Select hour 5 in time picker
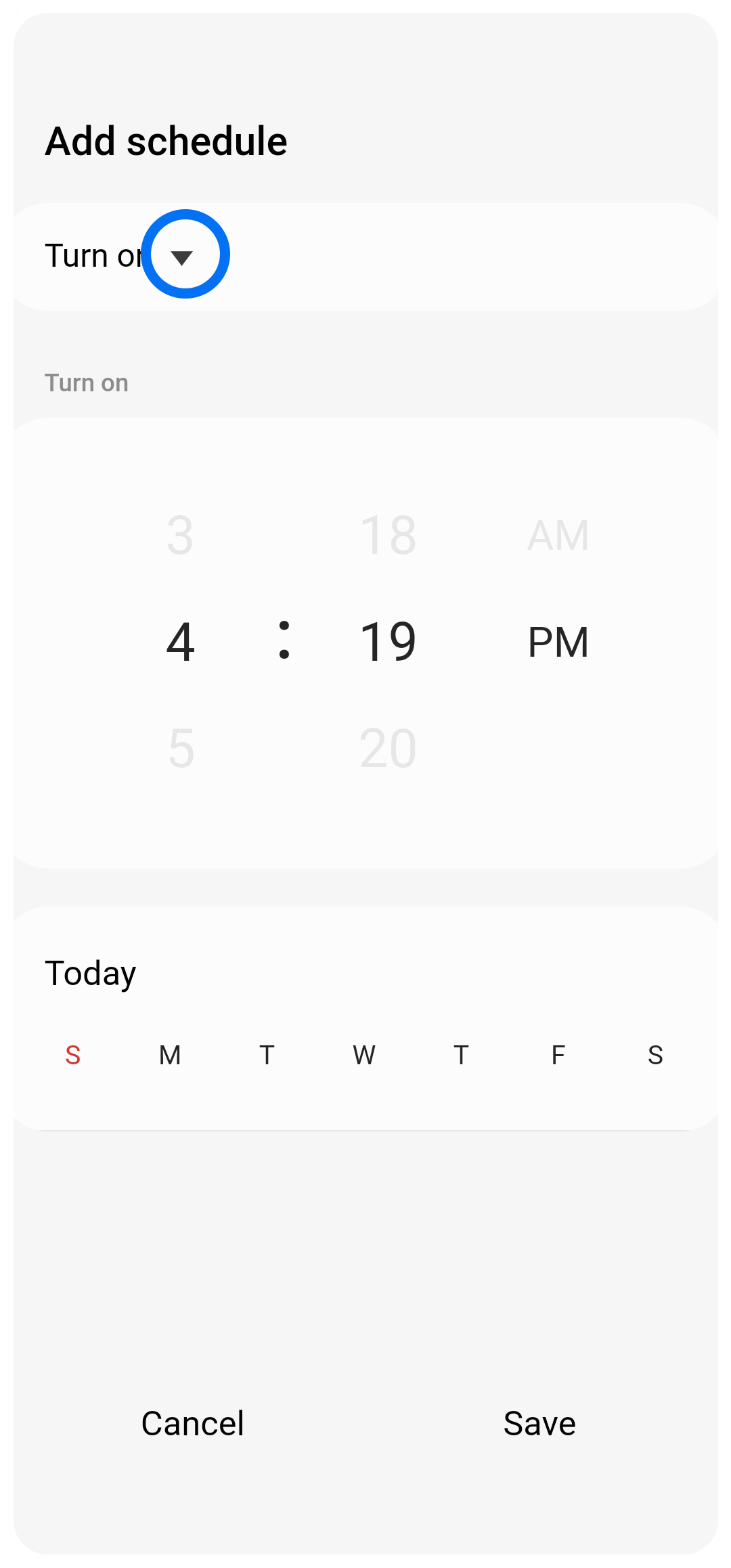731x1568 pixels. (x=181, y=748)
